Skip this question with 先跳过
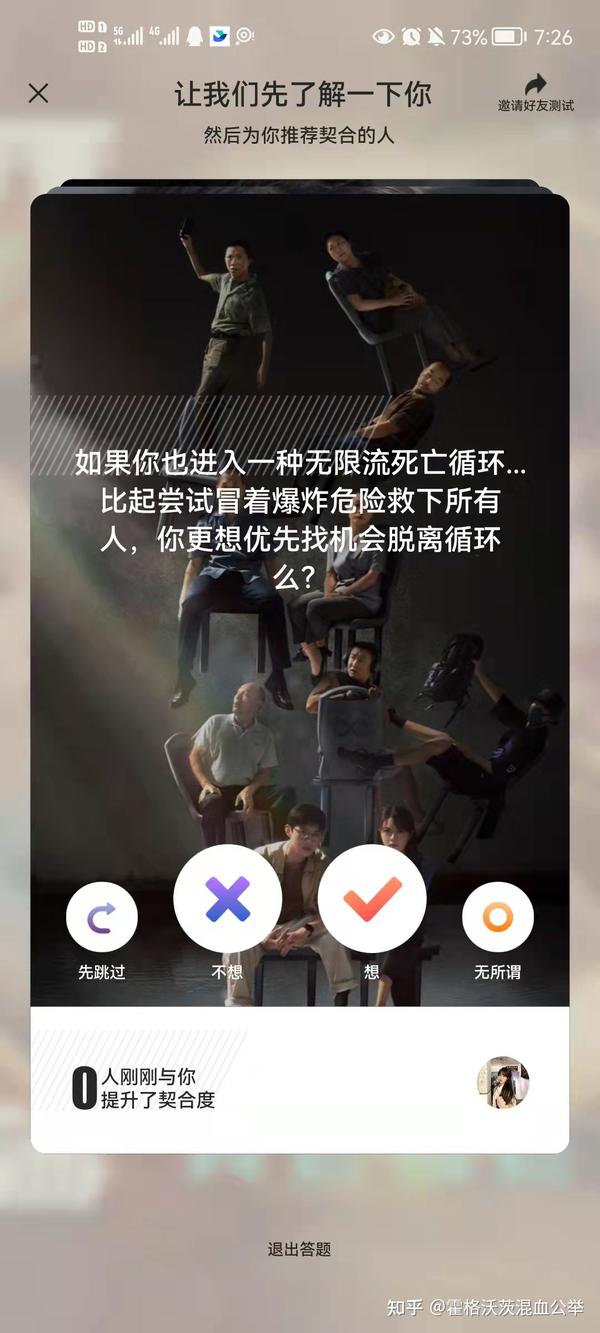The image size is (600, 1333). 102,916
